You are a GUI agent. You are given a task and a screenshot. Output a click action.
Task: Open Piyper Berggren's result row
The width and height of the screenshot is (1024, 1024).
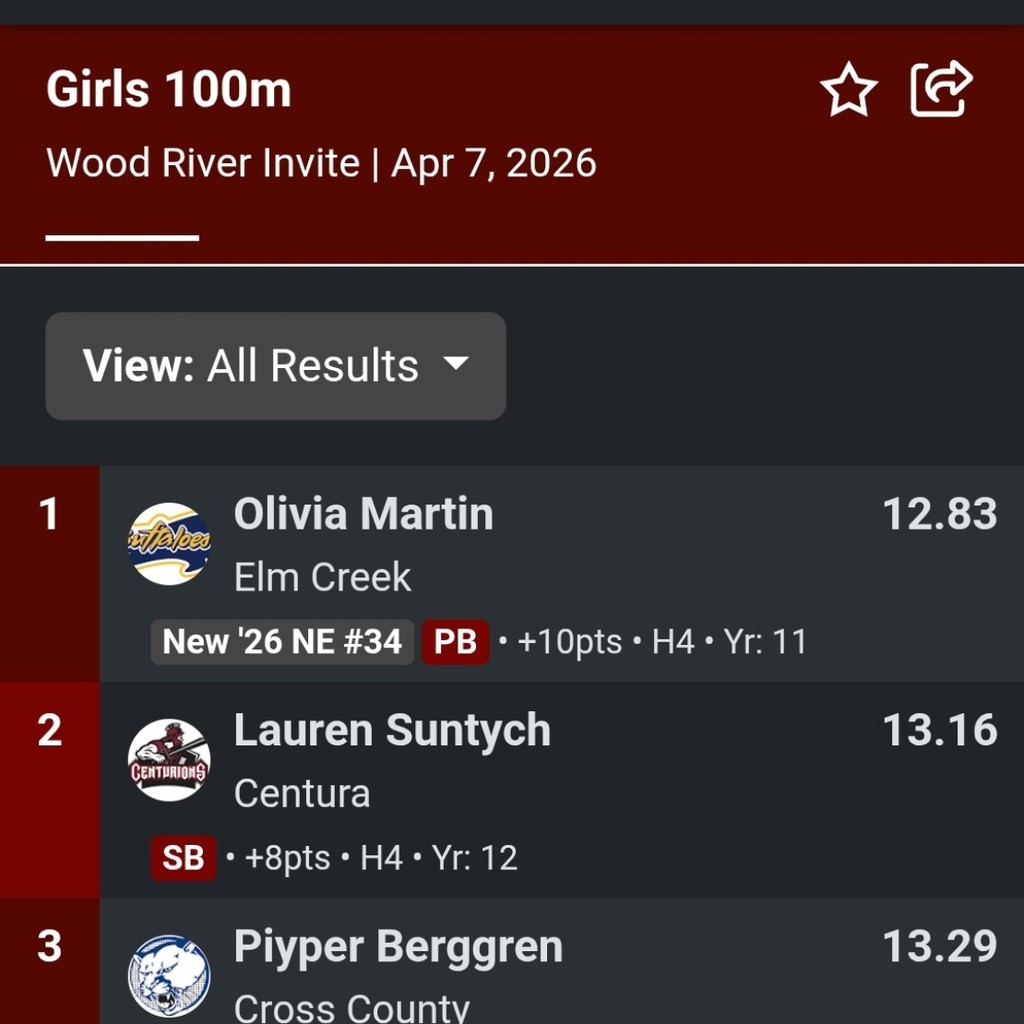(560, 965)
